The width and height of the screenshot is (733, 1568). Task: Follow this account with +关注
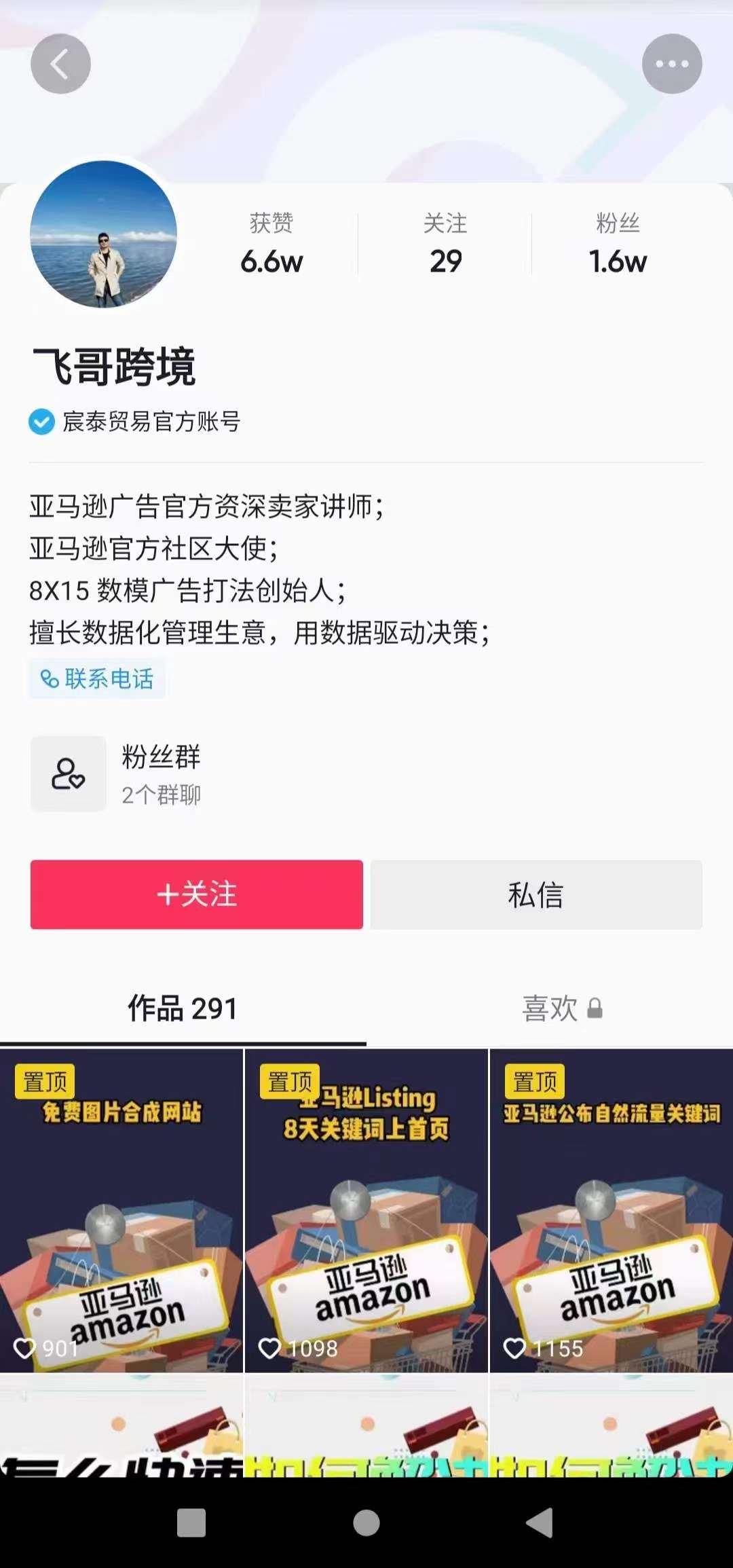coord(196,894)
